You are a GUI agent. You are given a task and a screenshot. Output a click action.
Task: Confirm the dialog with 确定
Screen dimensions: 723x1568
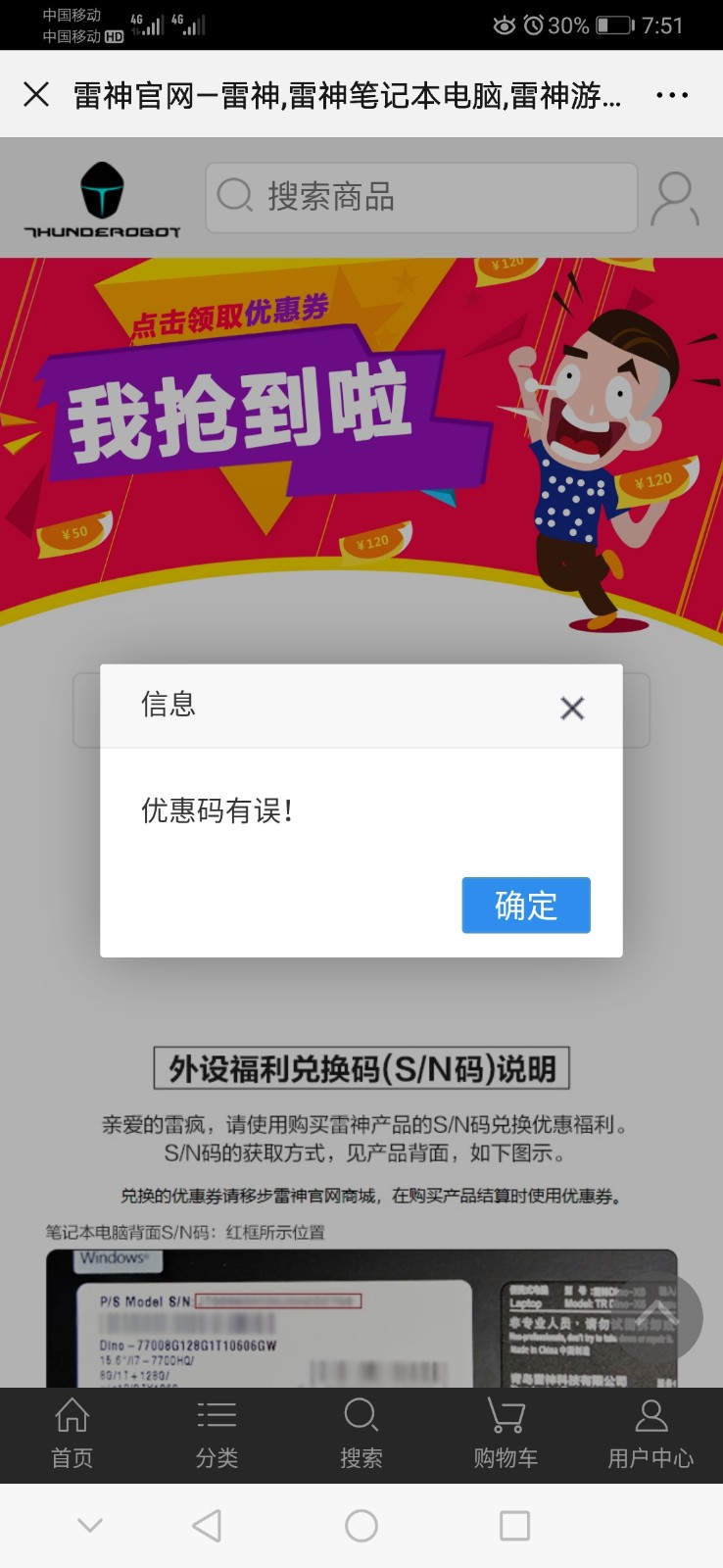click(x=526, y=905)
